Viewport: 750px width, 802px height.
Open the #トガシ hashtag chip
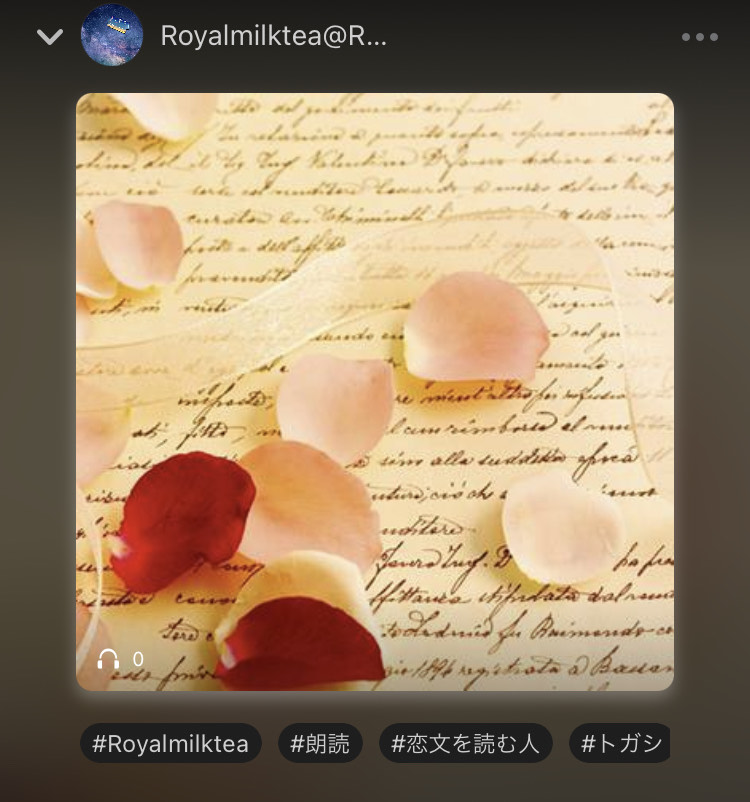tap(621, 744)
